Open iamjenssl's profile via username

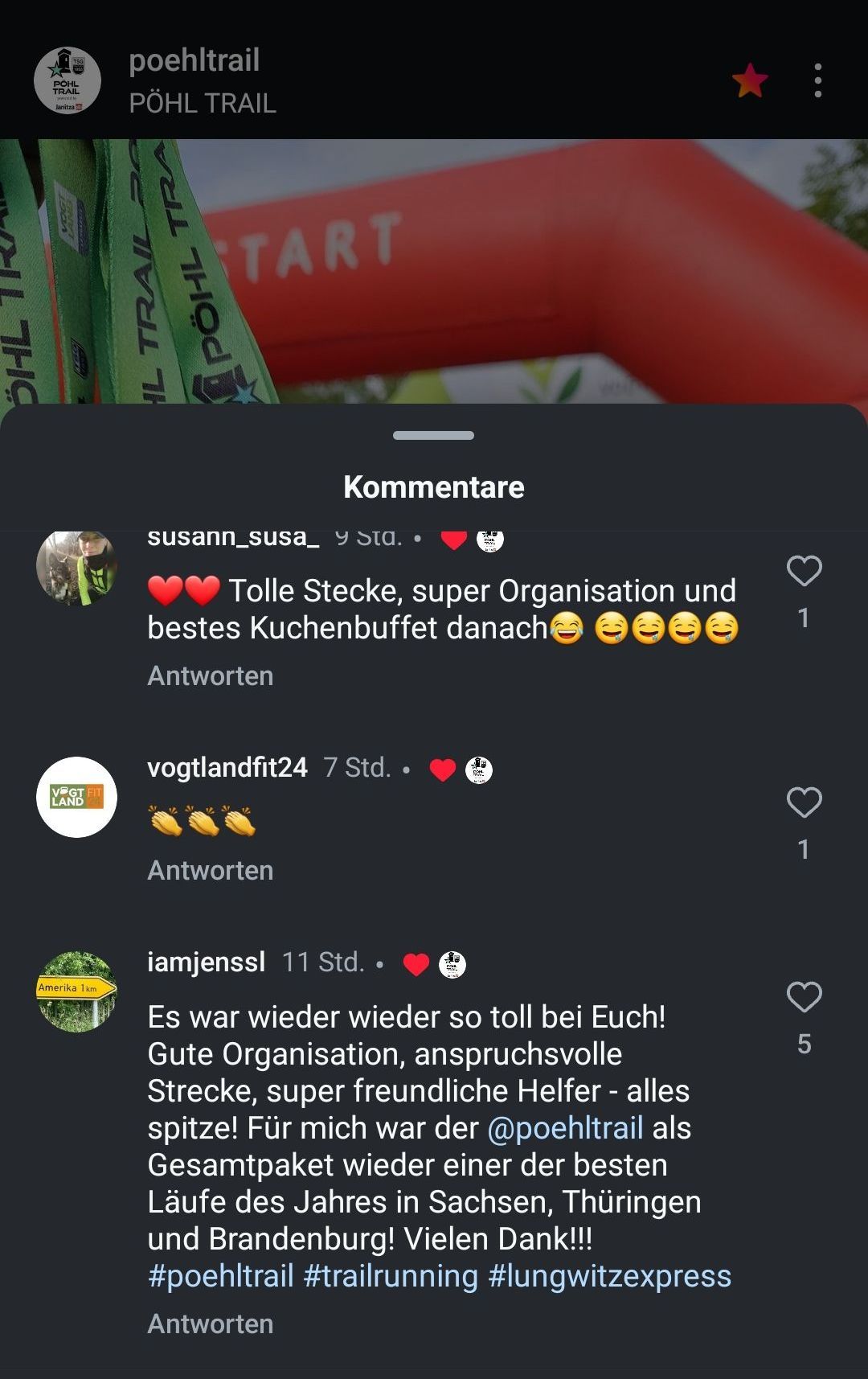(x=207, y=962)
